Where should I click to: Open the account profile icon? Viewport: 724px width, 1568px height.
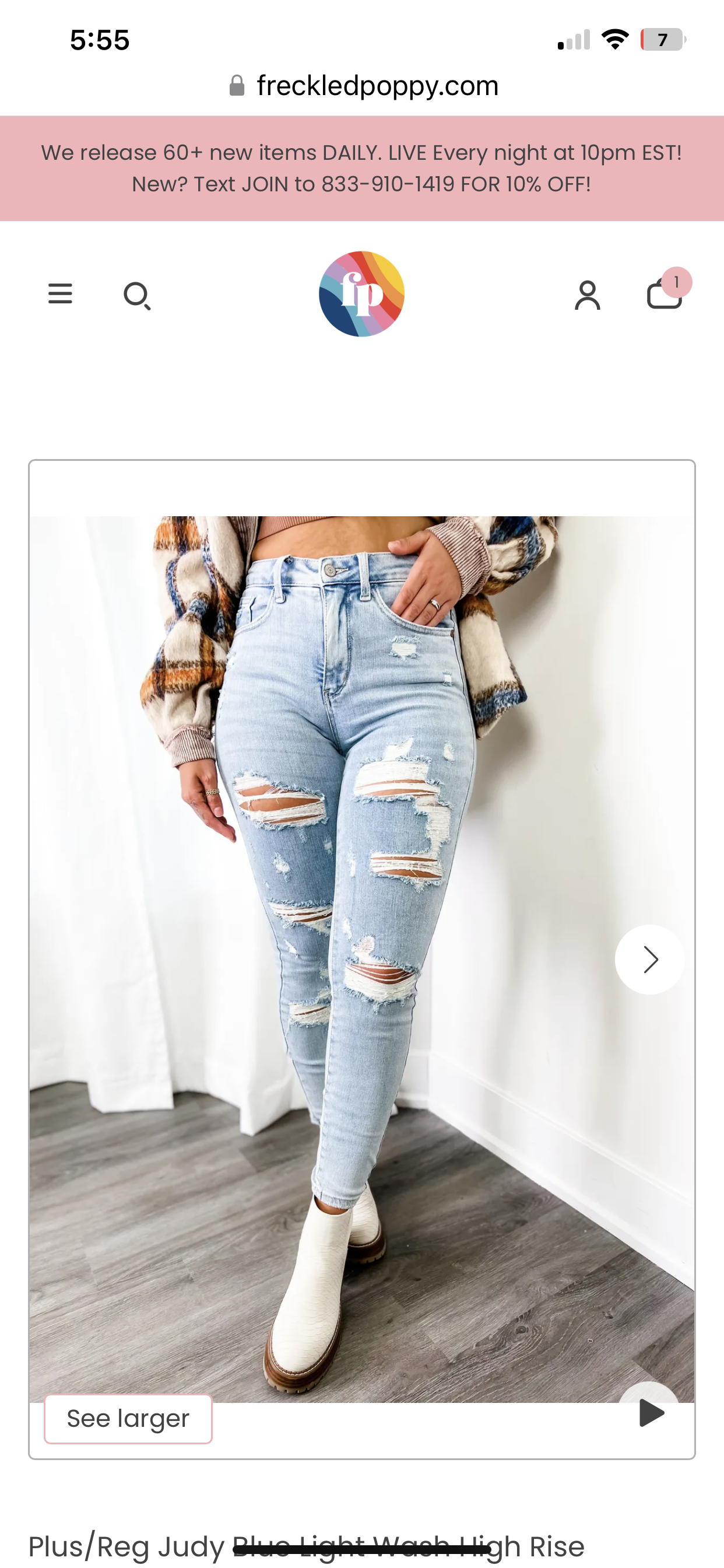pyautogui.click(x=587, y=295)
